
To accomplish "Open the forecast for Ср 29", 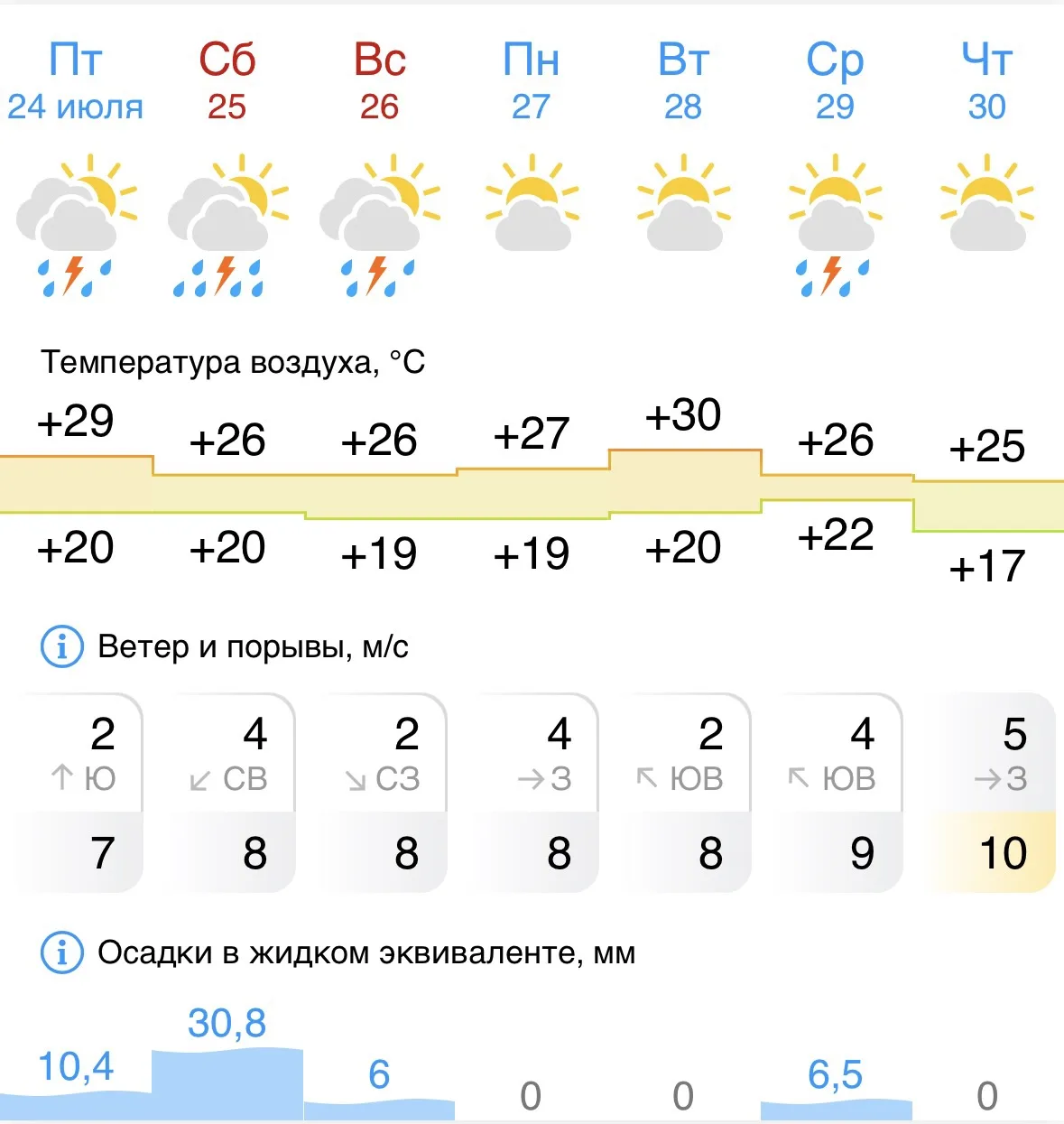I will (x=836, y=81).
